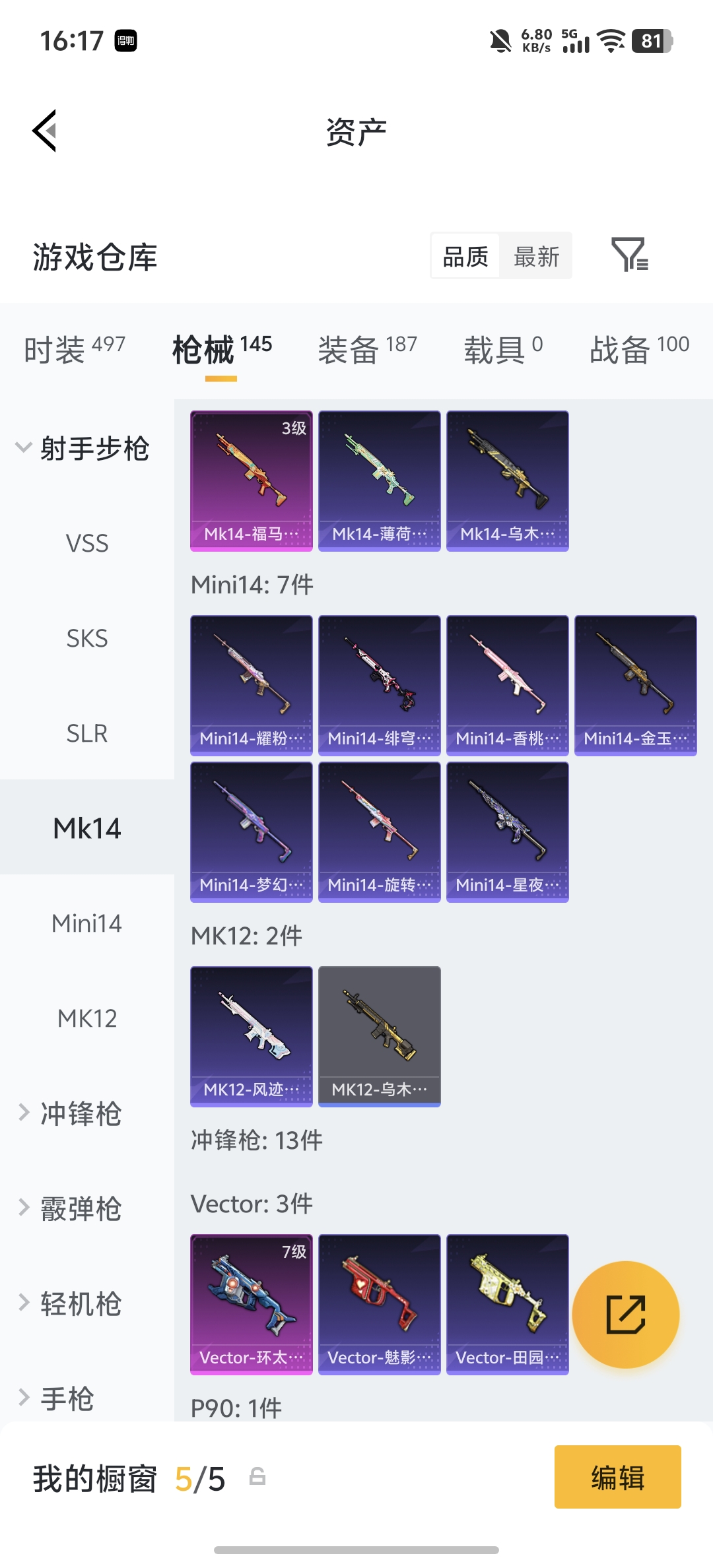Open the filter icon beside 最新
The width and height of the screenshot is (713, 1568).
point(630,255)
